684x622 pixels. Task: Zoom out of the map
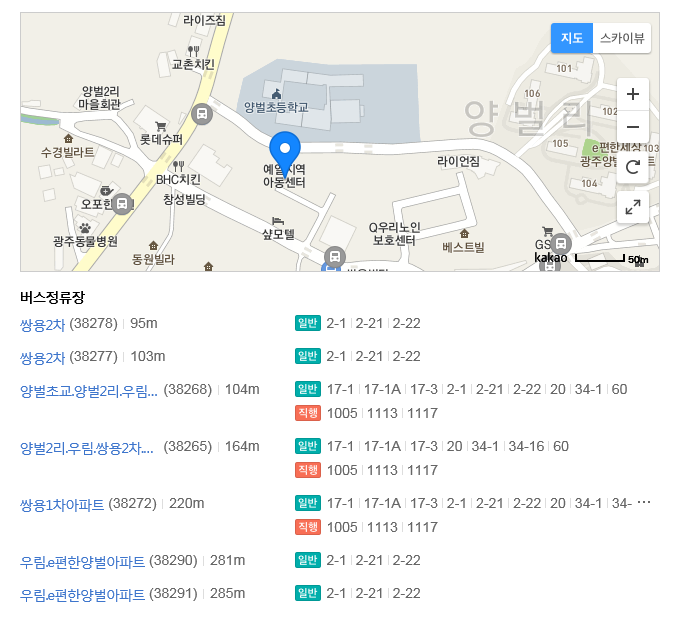pyautogui.click(x=632, y=128)
